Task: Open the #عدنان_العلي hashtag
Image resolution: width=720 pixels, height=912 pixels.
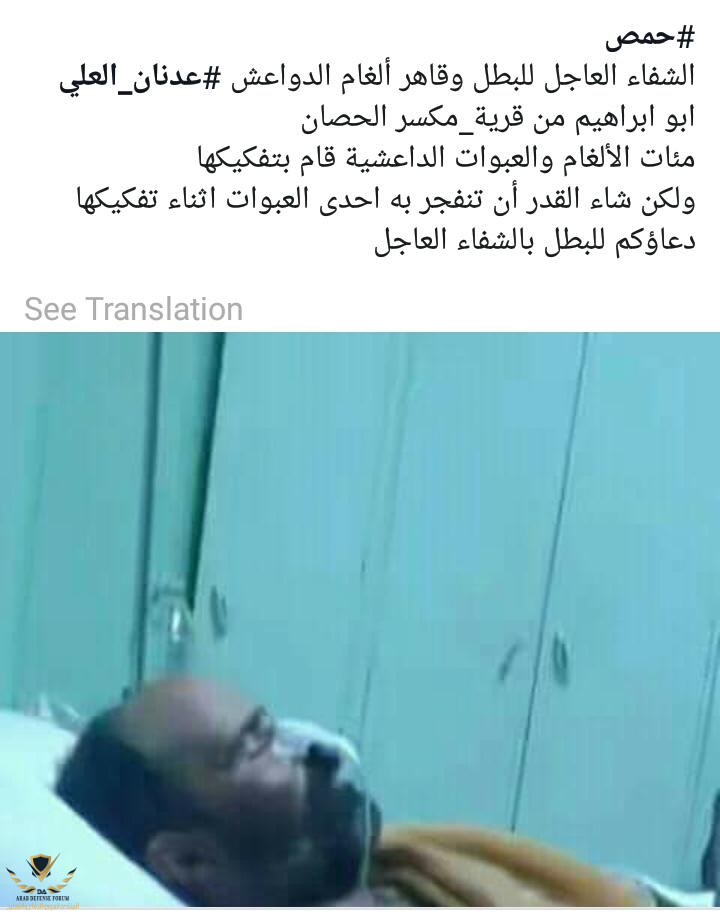Action: coord(138,80)
